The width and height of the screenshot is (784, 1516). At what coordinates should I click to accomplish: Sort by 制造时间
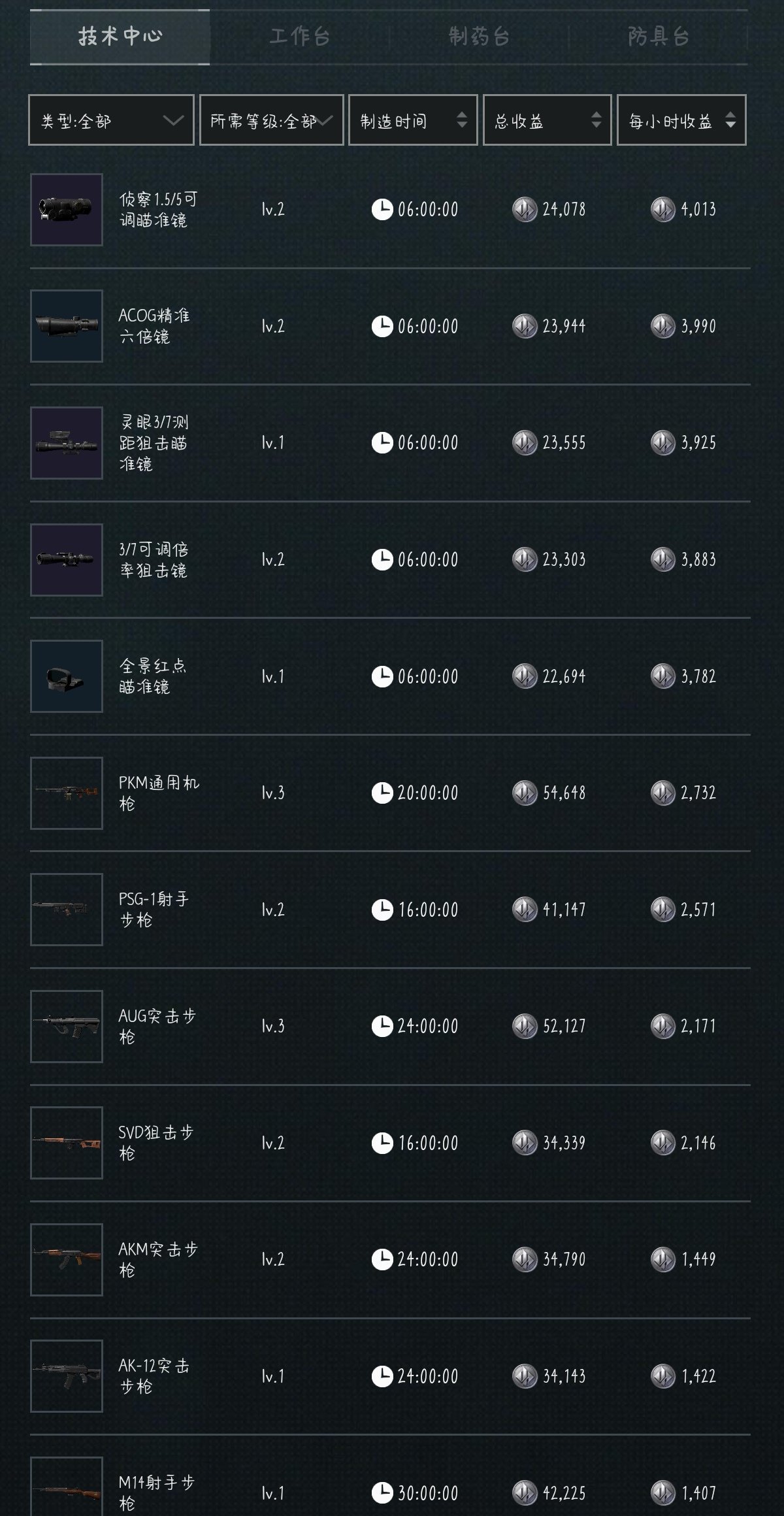point(413,120)
